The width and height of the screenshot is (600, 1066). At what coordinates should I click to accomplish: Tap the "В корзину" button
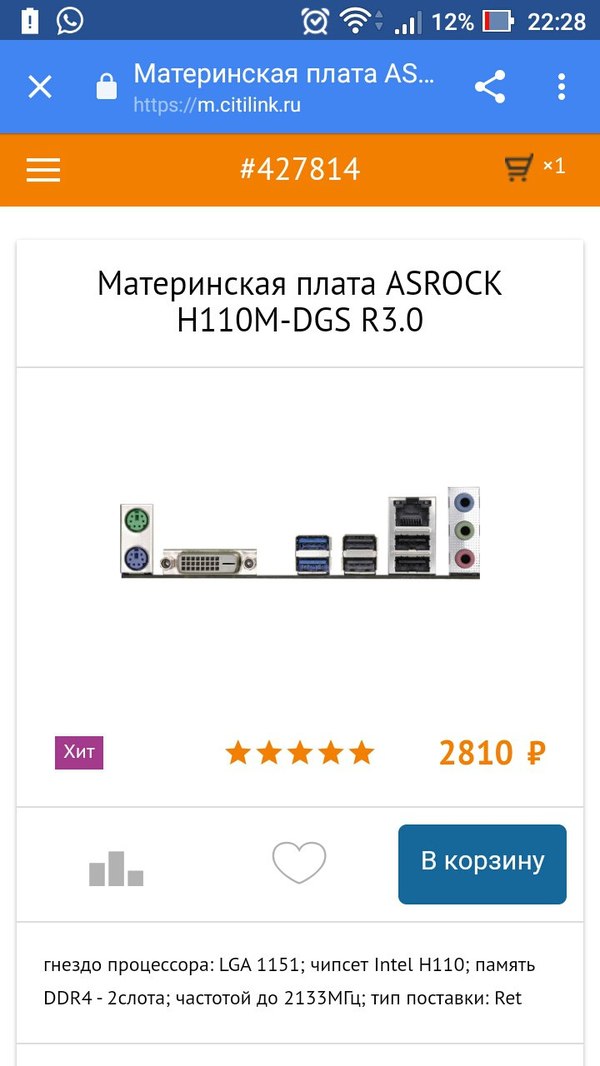click(x=482, y=863)
